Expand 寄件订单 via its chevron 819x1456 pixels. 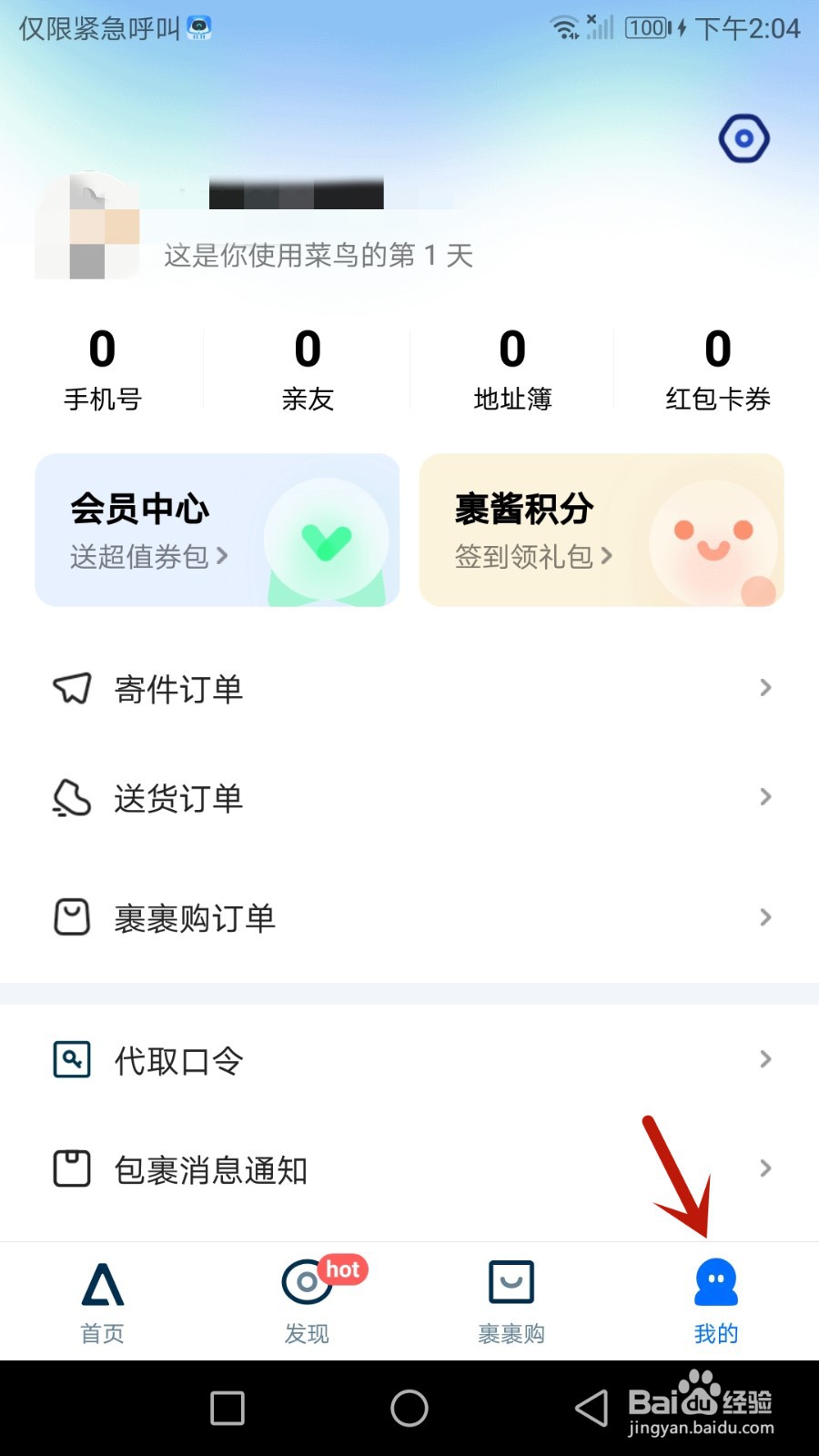click(764, 689)
